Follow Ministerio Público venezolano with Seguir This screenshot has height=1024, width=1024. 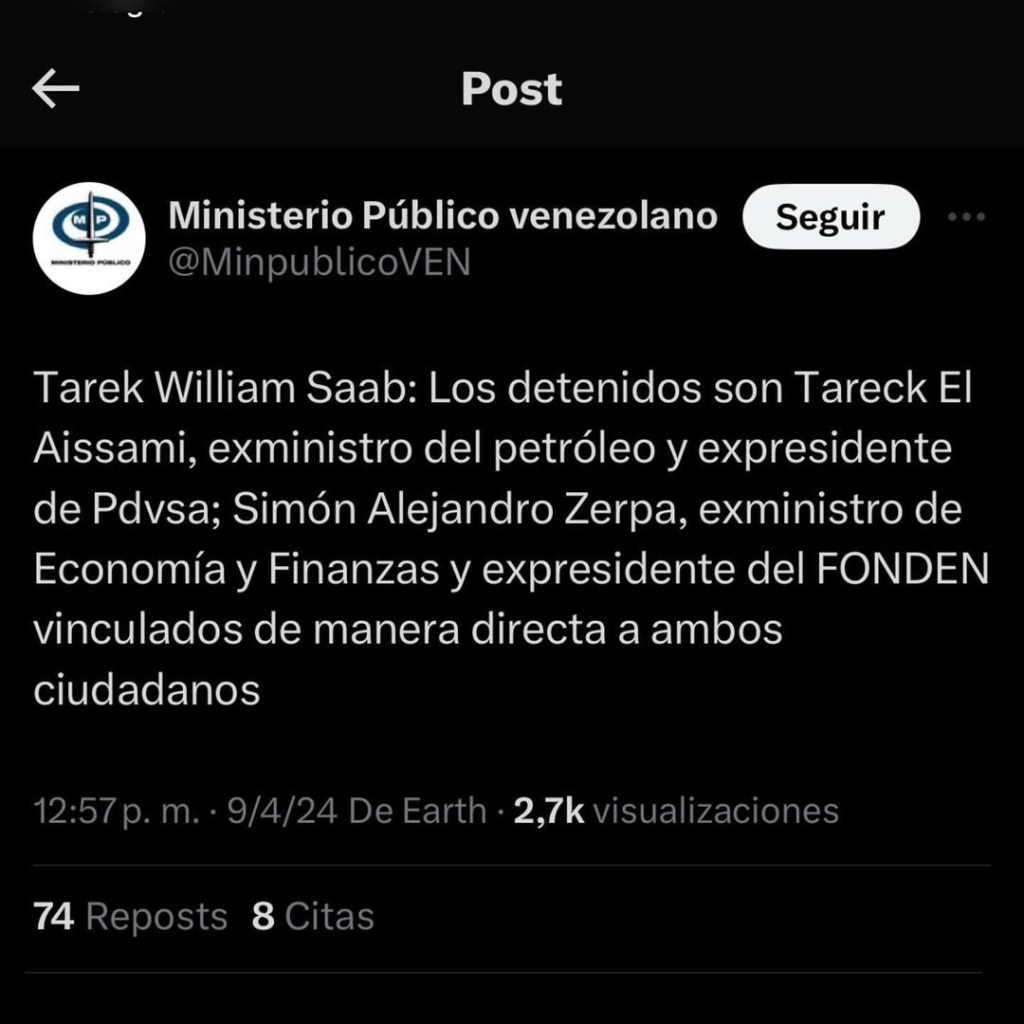[x=830, y=217]
